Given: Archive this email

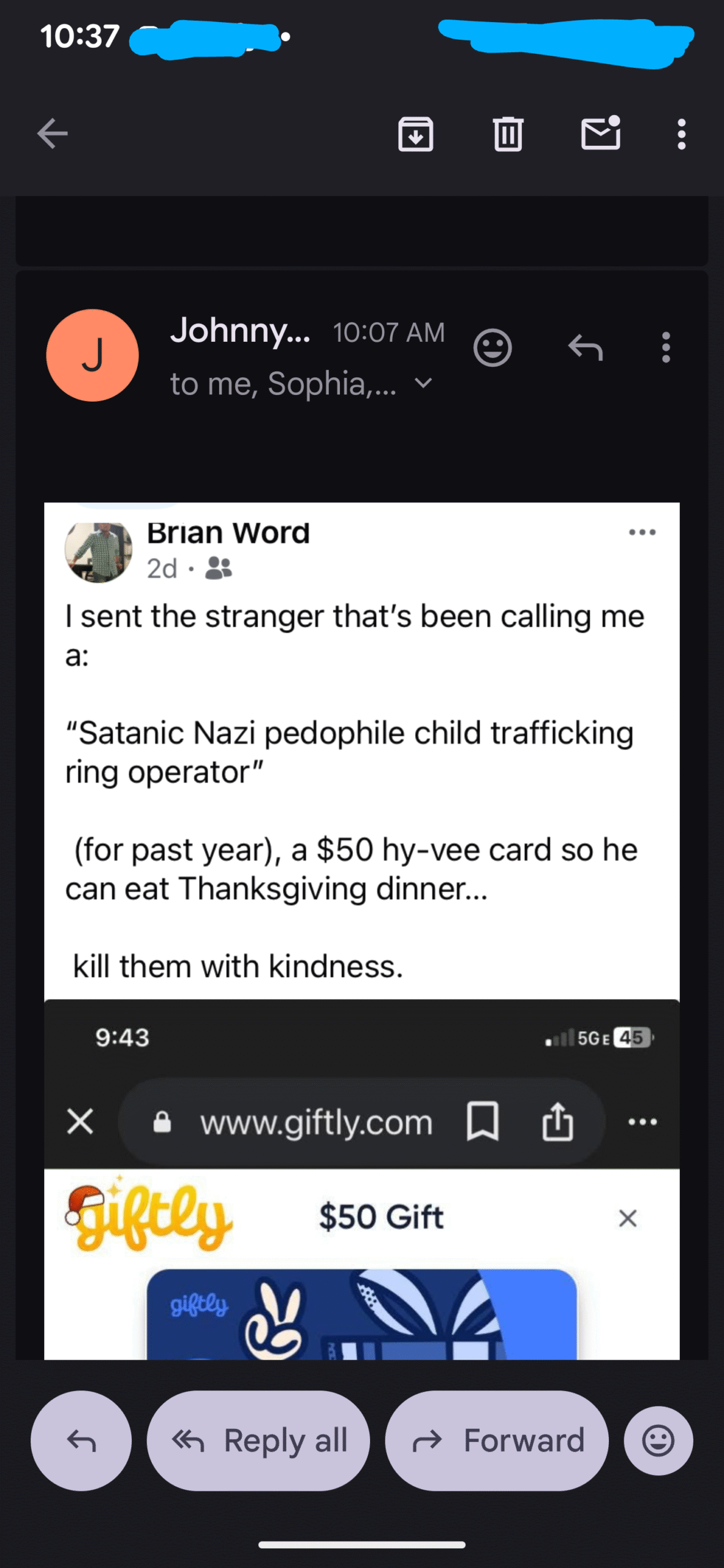Looking at the screenshot, I should [416, 134].
